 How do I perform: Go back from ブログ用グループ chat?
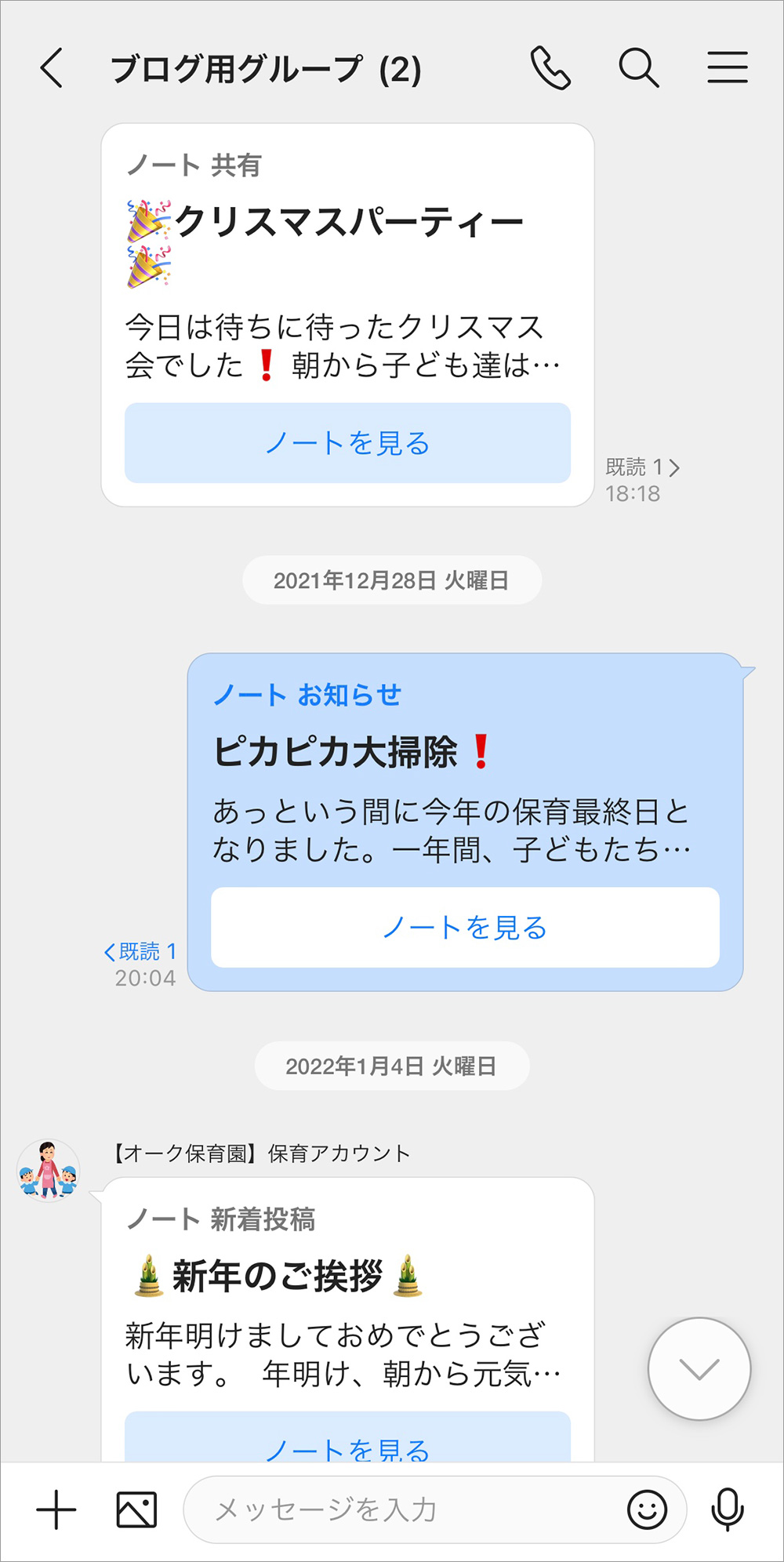[x=52, y=68]
